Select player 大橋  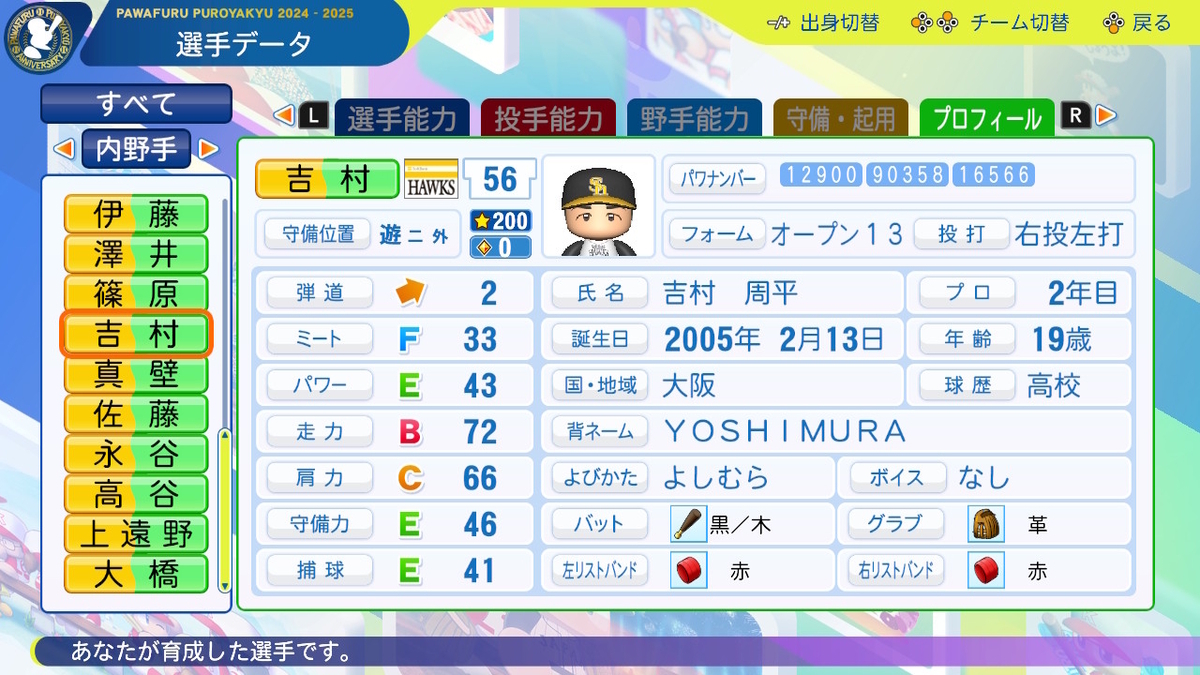[136, 574]
